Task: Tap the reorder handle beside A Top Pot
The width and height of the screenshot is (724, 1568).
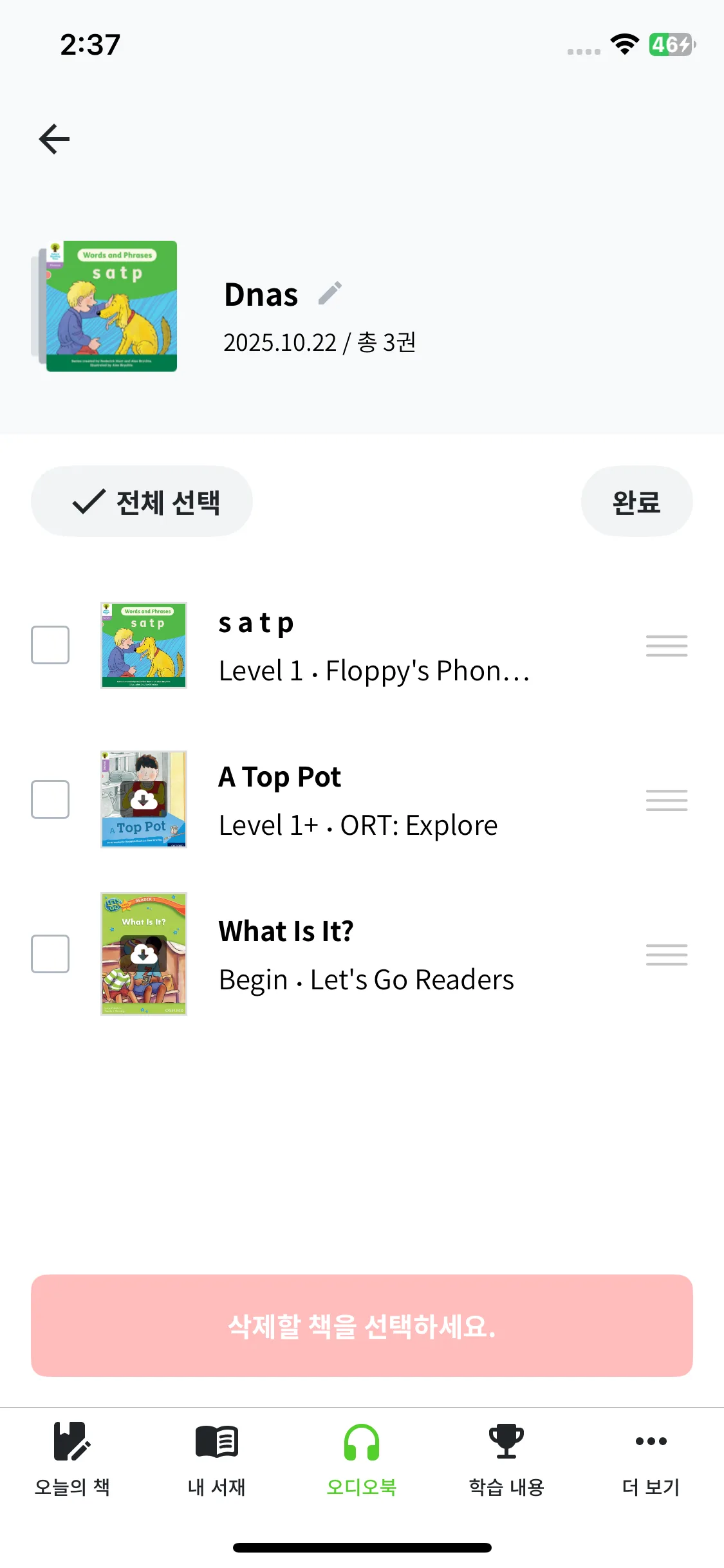Action: tap(666, 799)
